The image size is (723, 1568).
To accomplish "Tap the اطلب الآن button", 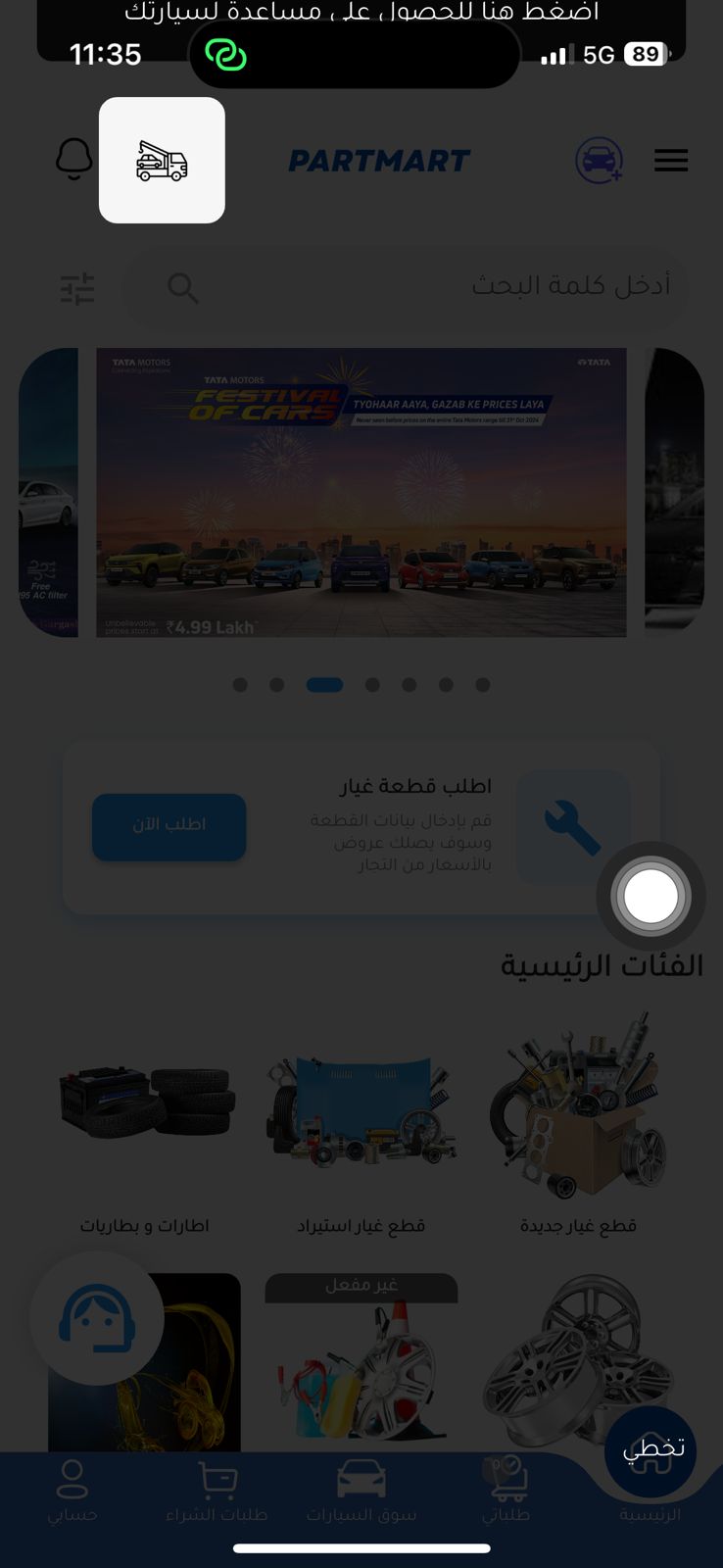I will (169, 826).
